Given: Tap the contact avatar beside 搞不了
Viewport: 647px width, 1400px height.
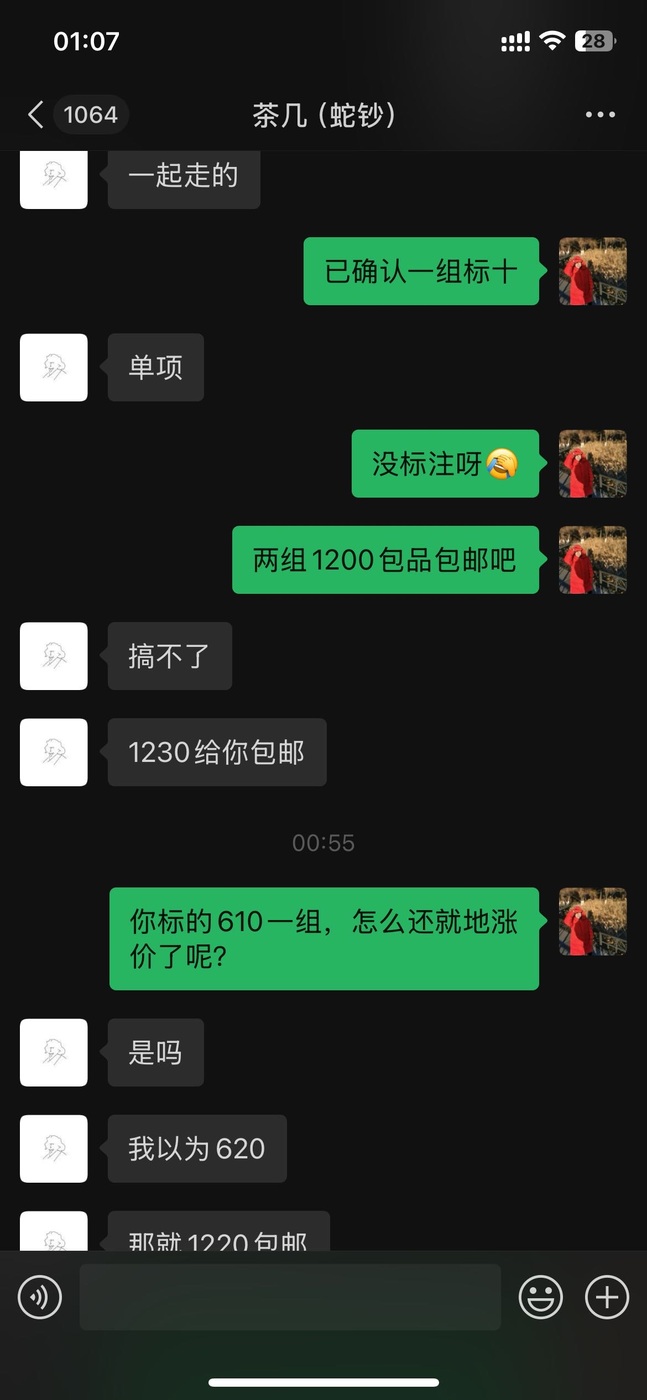Looking at the screenshot, I should pyautogui.click(x=54, y=656).
